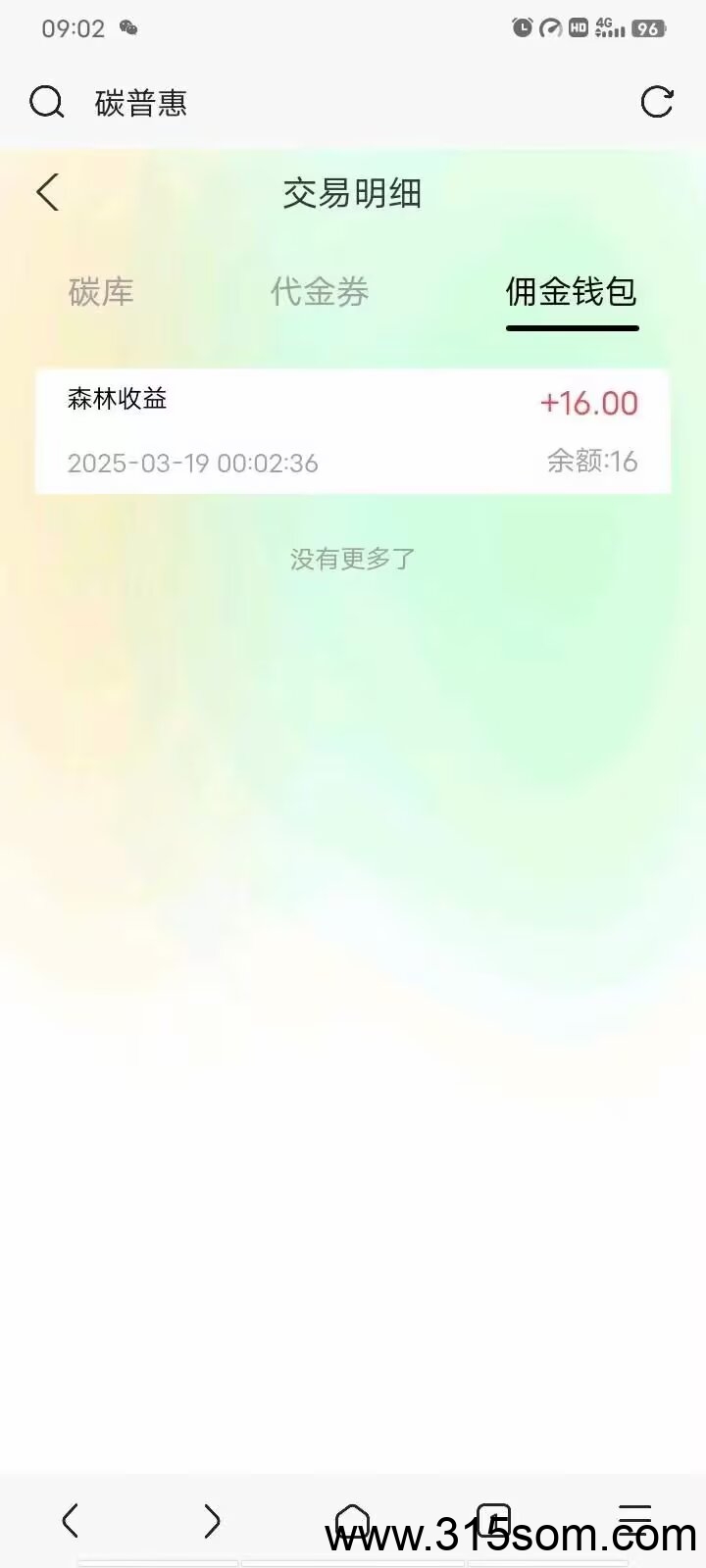Tap the 碳普惠 search input field
The height and width of the screenshot is (1568, 706).
pos(140,103)
